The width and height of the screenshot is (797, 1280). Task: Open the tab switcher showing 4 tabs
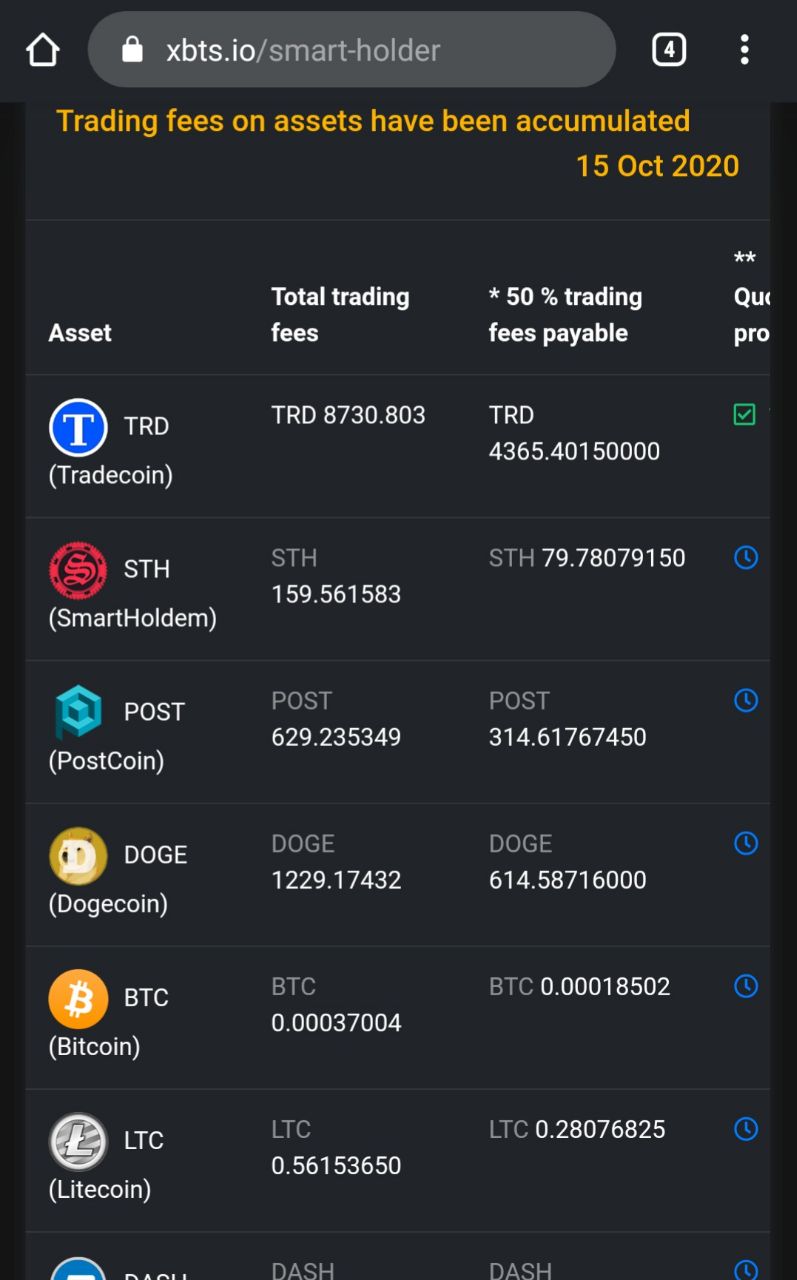pyautogui.click(x=669, y=50)
